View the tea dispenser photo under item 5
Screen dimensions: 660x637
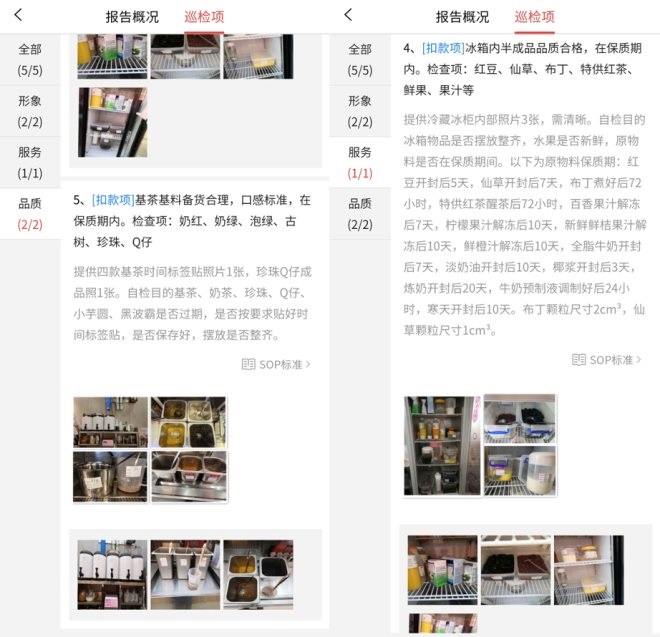click(x=110, y=422)
